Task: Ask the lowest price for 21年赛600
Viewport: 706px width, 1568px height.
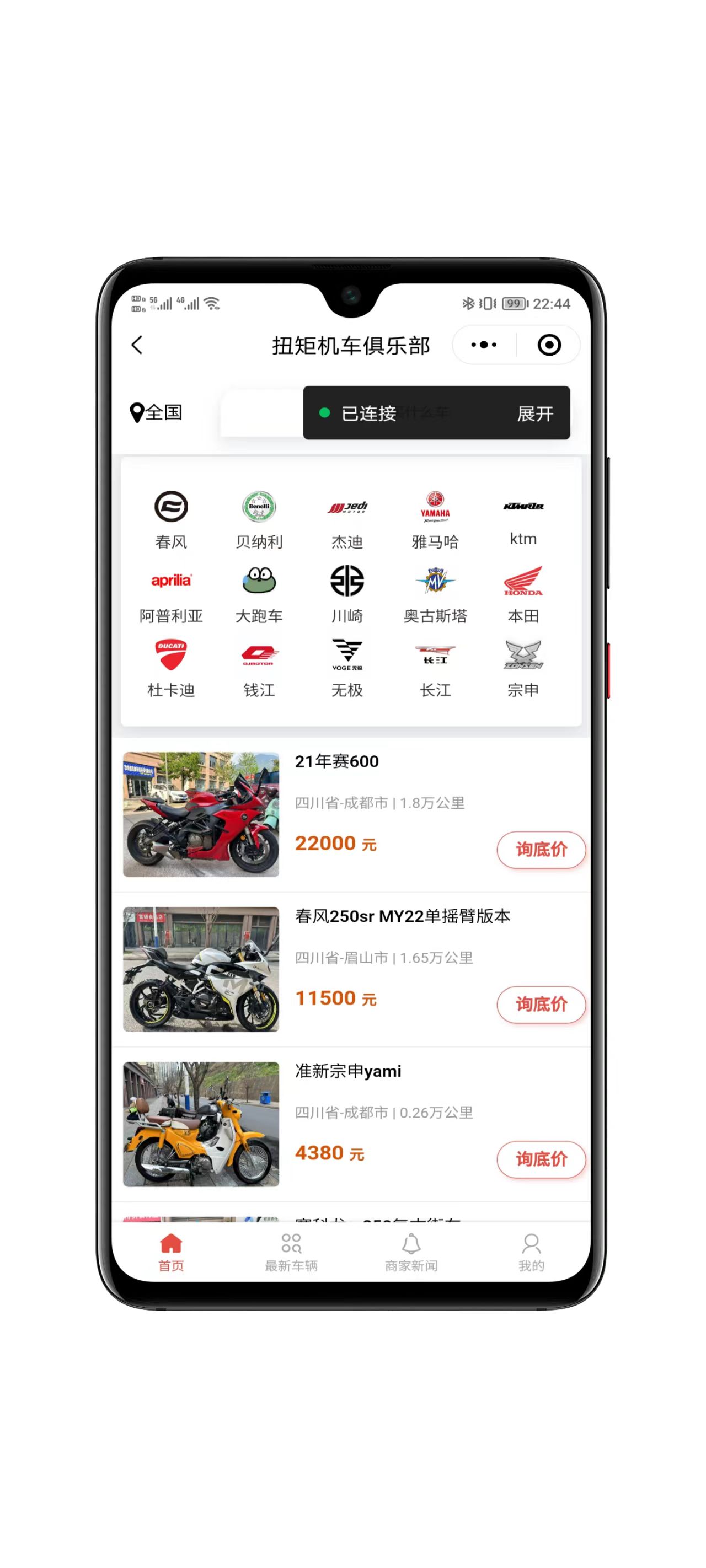Action: tap(541, 849)
